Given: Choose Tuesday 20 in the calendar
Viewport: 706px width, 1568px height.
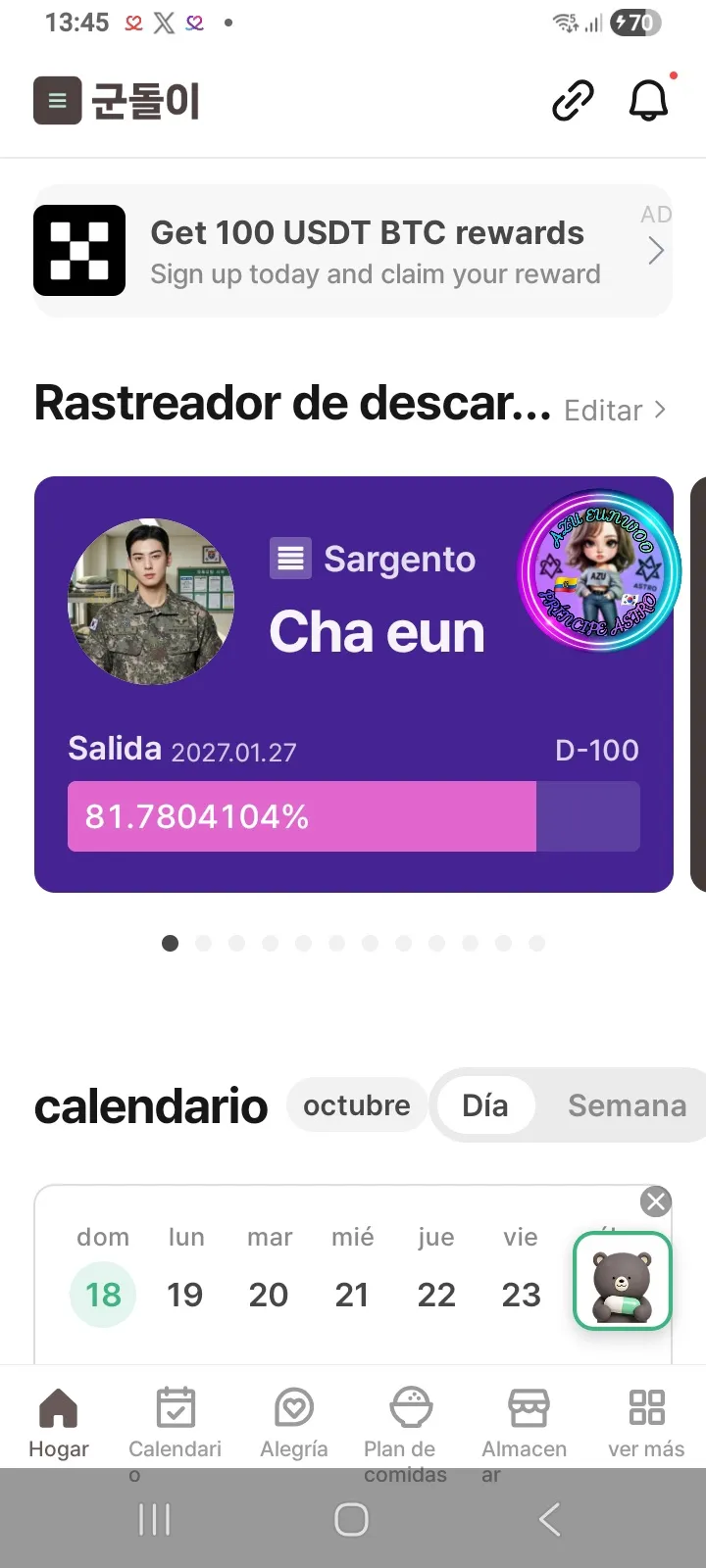Looking at the screenshot, I should pos(269,1295).
